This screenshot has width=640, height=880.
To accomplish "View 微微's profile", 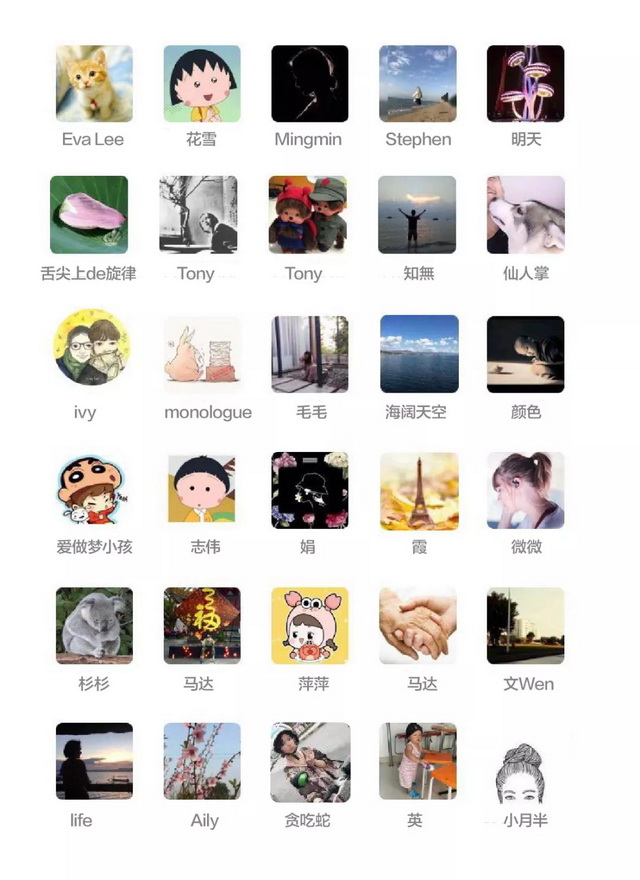I will [525, 490].
